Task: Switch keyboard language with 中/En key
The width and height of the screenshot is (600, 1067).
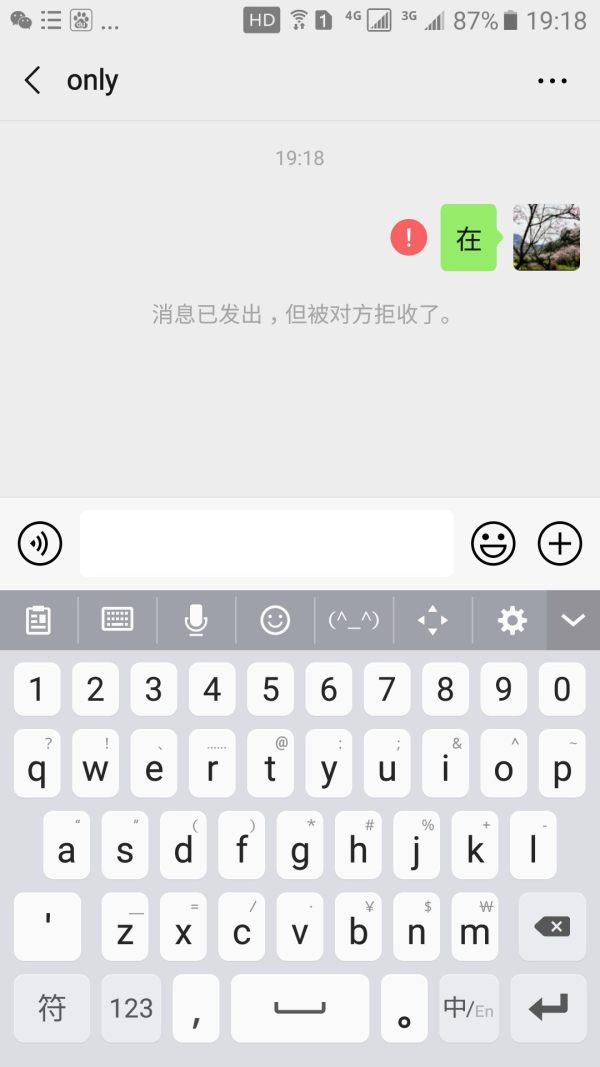Action: tap(468, 1008)
